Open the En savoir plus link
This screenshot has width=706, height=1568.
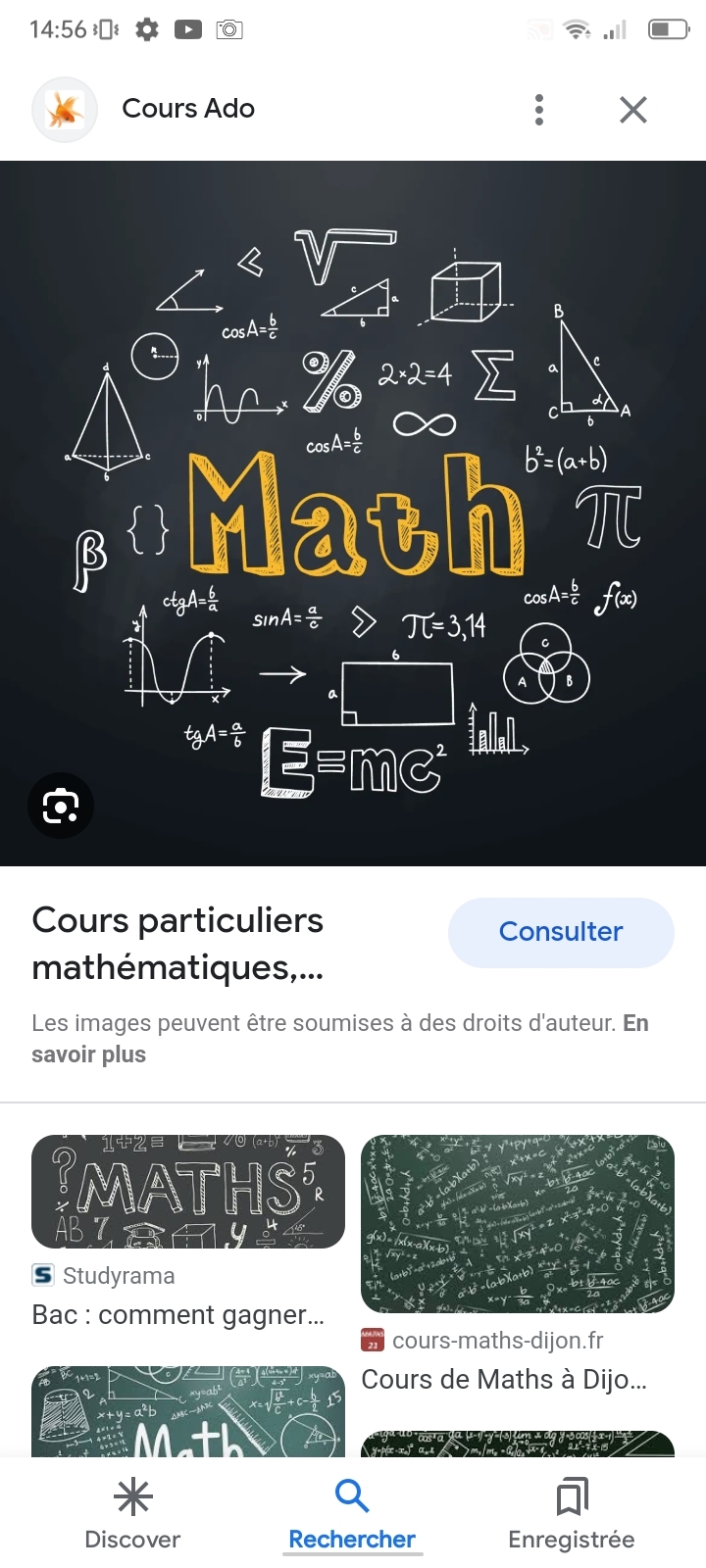[88, 1054]
